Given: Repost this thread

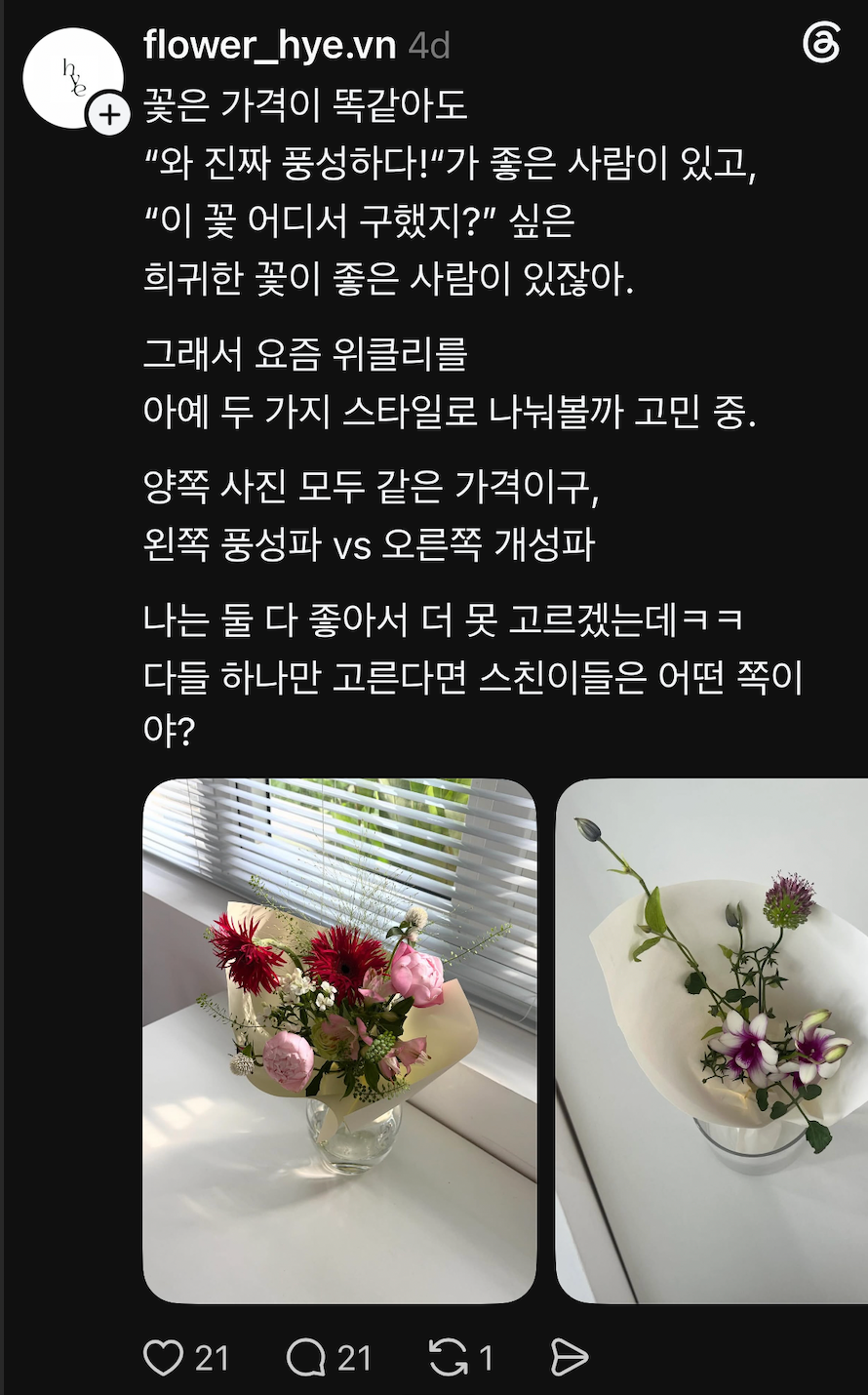Looking at the screenshot, I should coord(449,1358).
